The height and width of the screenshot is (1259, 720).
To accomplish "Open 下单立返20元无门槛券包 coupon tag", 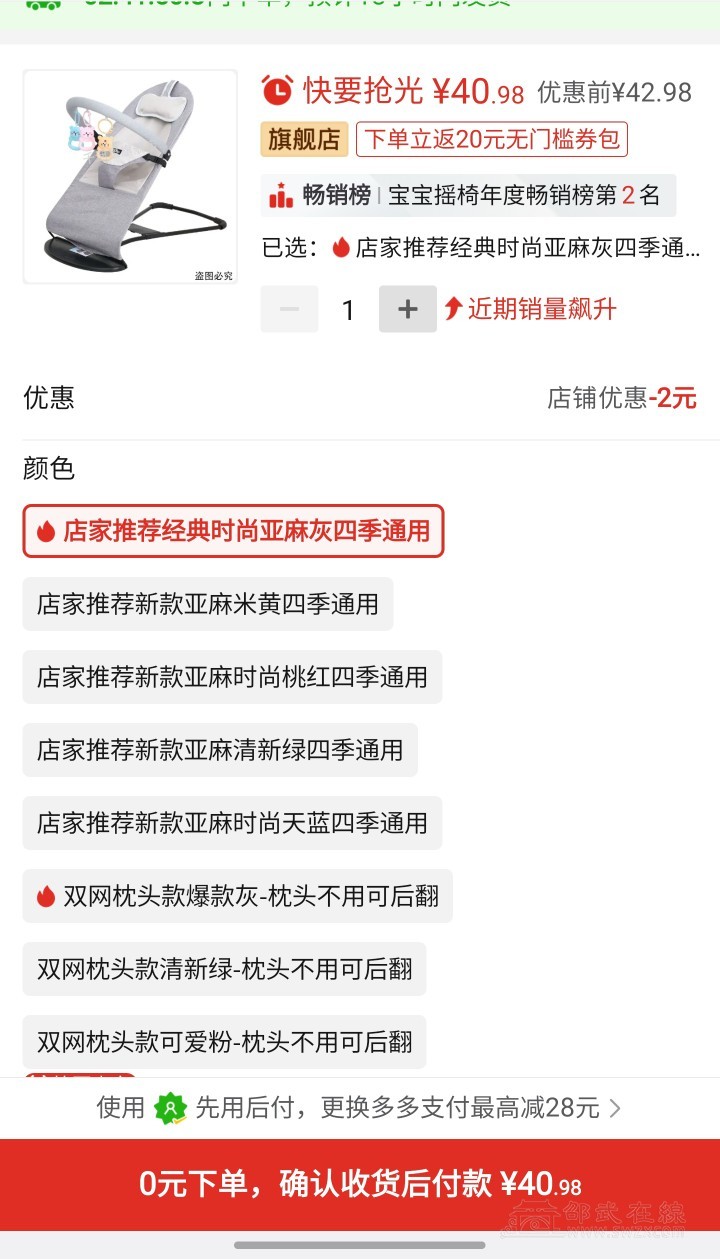I will (492, 139).
